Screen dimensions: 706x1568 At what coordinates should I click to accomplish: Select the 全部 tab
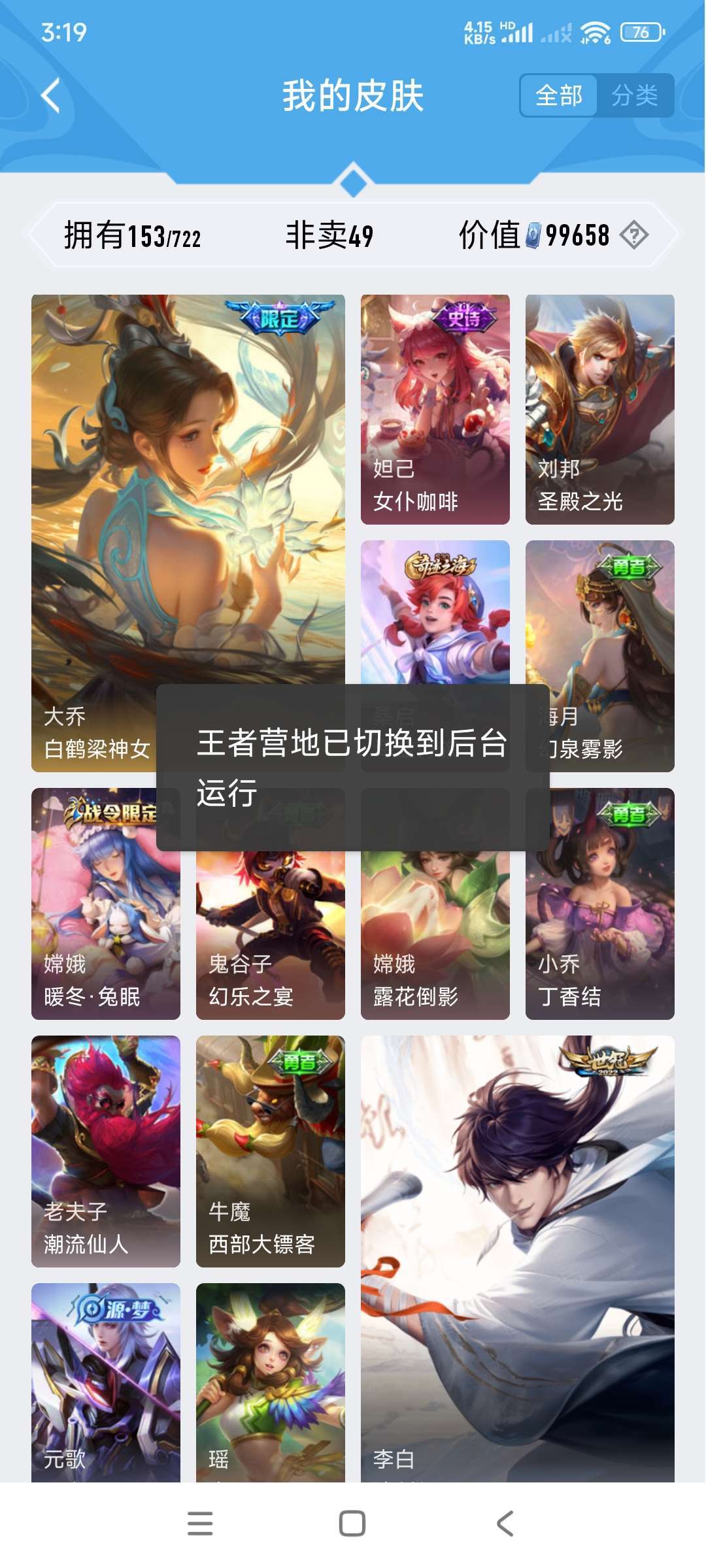pos(559,96)
